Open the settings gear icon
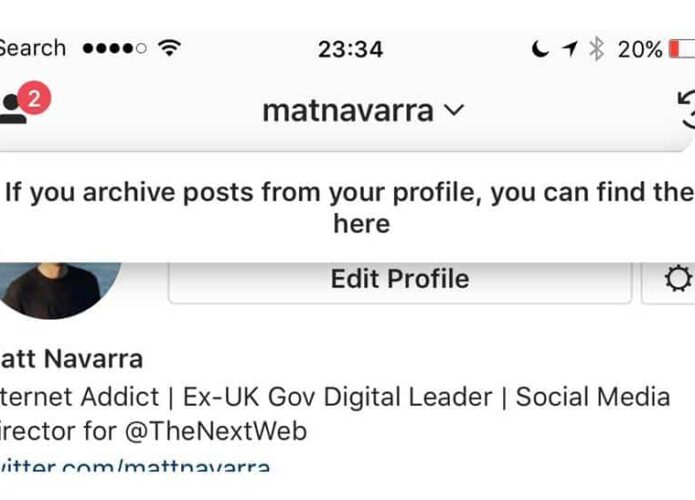This screenshot has width=695, height=500. 677,280
